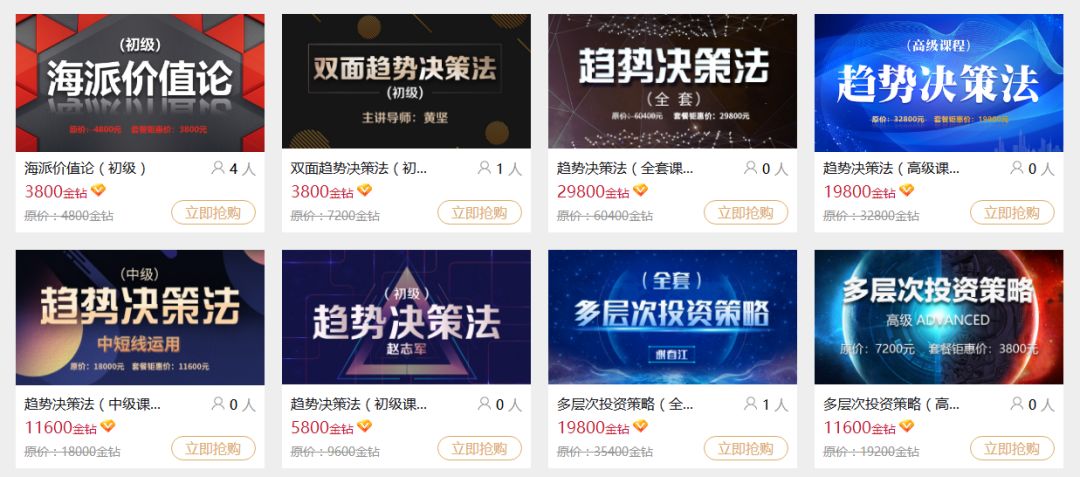Buy 趋势决策法初级 priced 5800金钻
This screenshot has width=1080, height=477.
tap(479, 449)
